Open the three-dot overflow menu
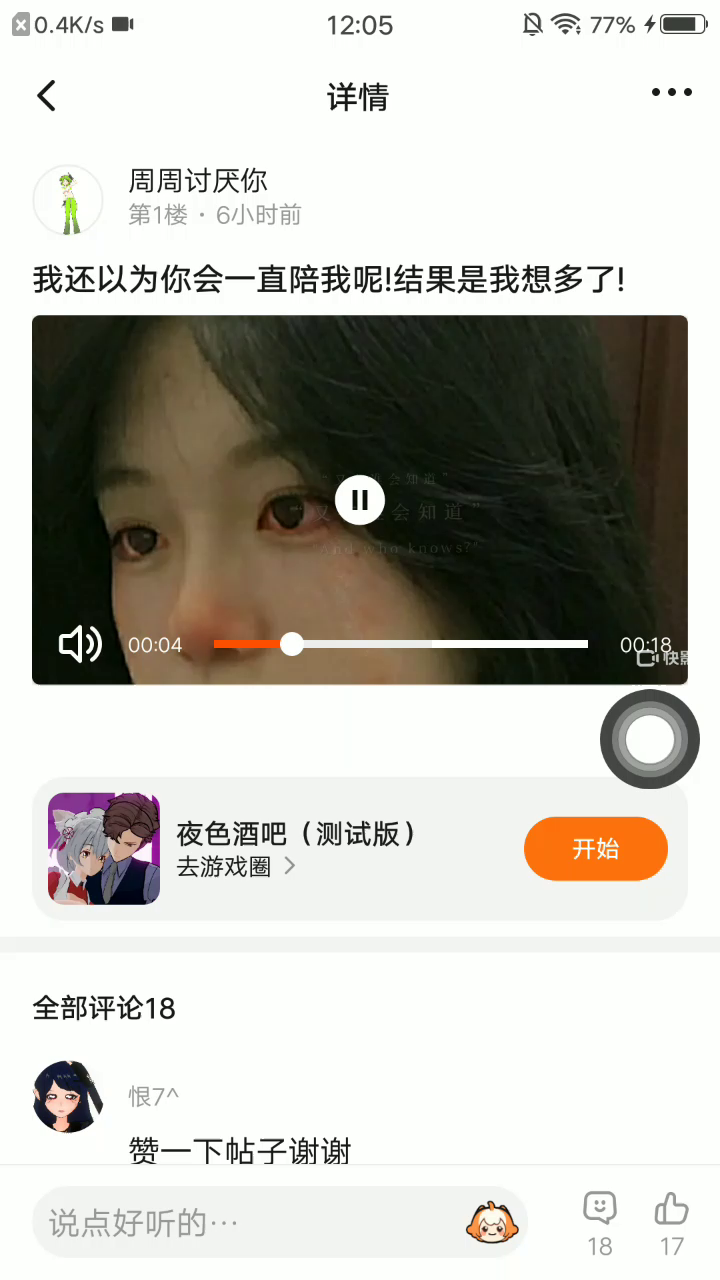Screen dimensions: 720x1280 tap(671, 93)
